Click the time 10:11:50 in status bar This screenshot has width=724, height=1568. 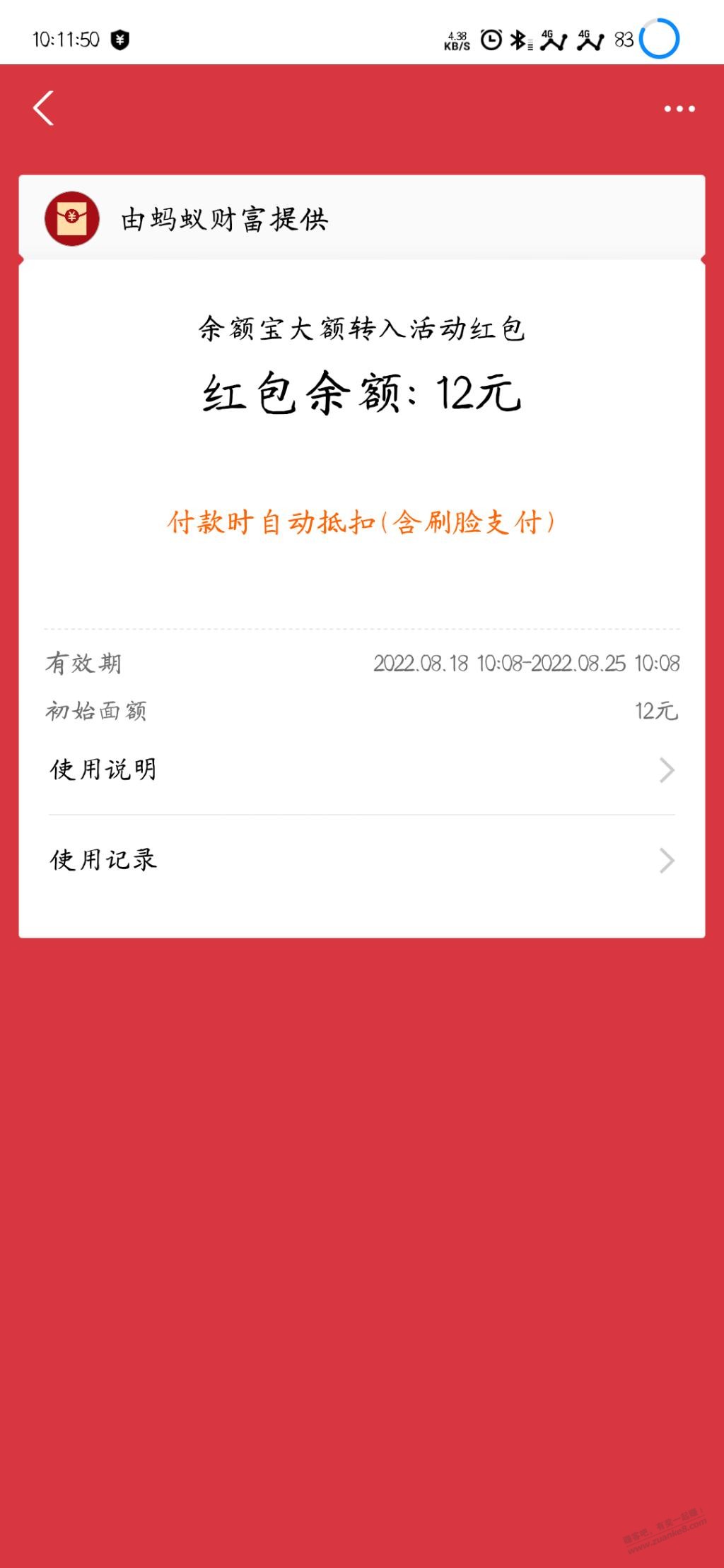pyautogui.click(x=65, y=39)
